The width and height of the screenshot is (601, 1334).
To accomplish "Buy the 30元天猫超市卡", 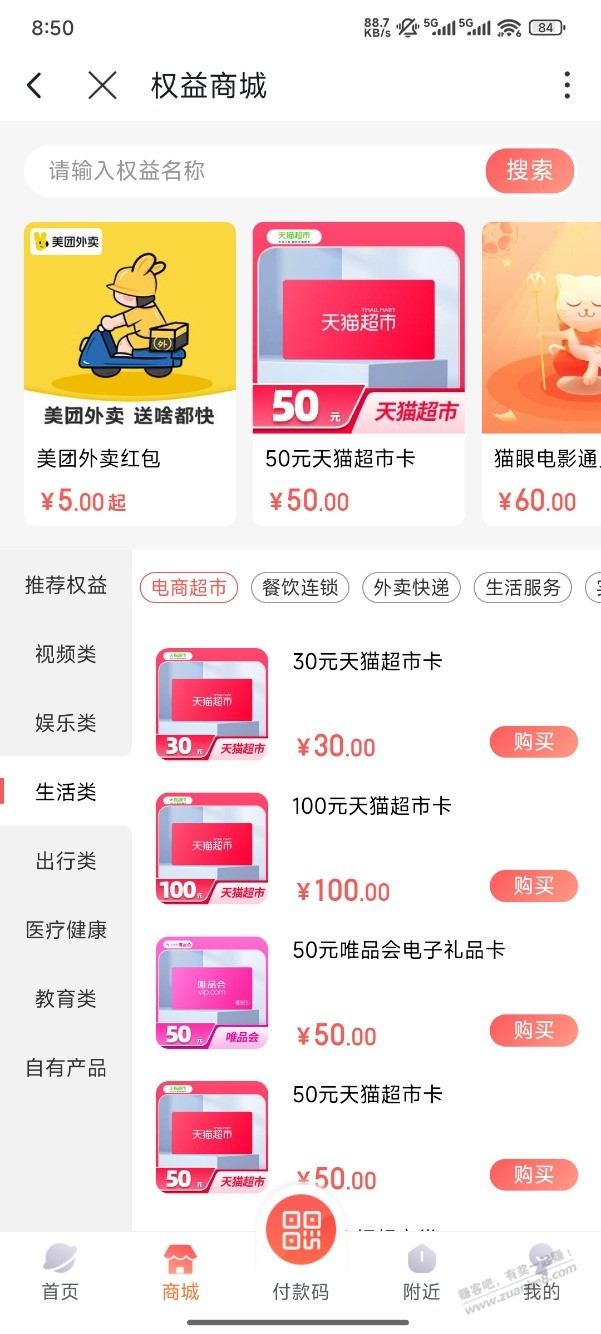I will pos(533,742).
